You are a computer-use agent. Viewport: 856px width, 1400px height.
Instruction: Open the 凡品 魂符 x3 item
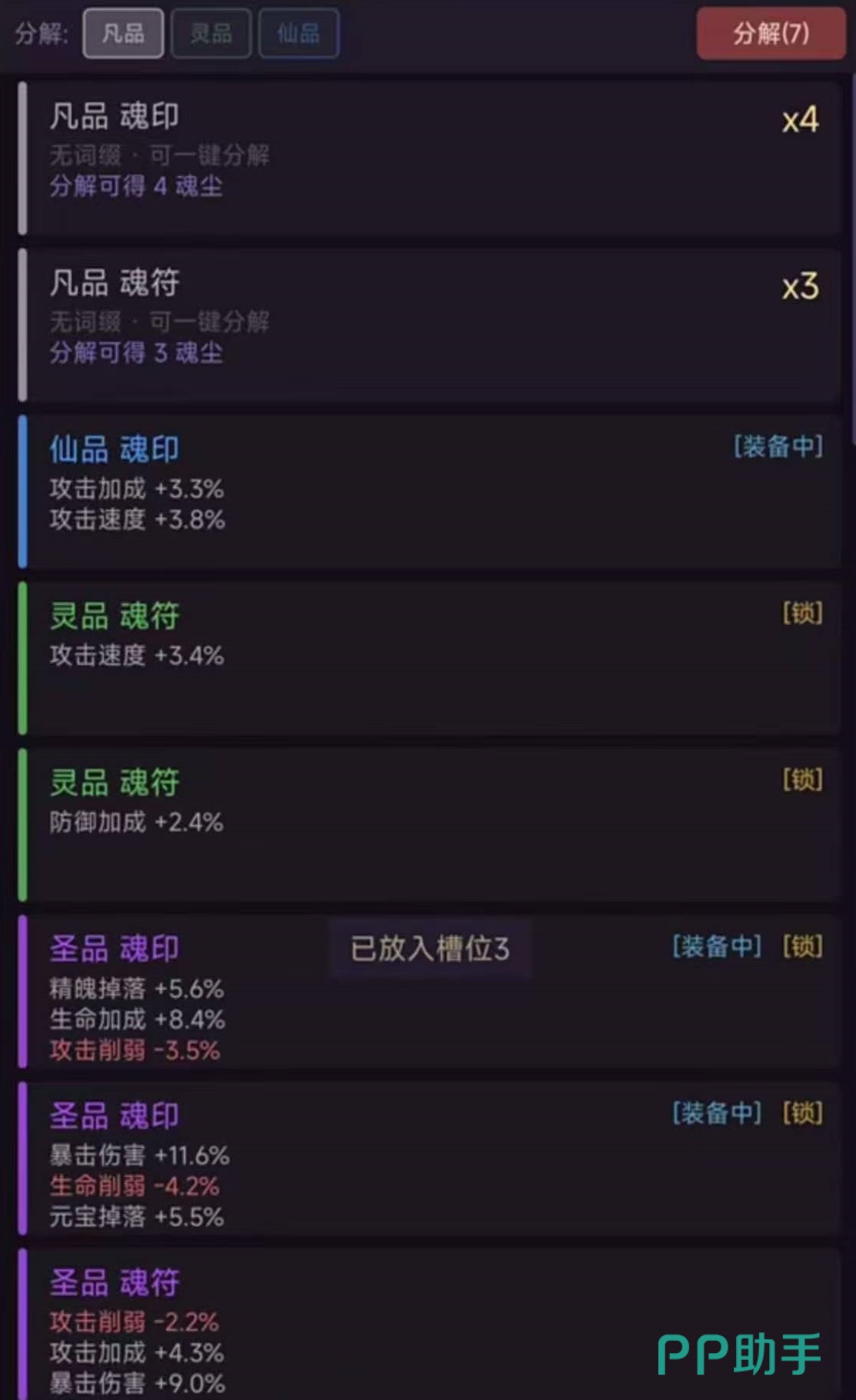click(428, 324)
